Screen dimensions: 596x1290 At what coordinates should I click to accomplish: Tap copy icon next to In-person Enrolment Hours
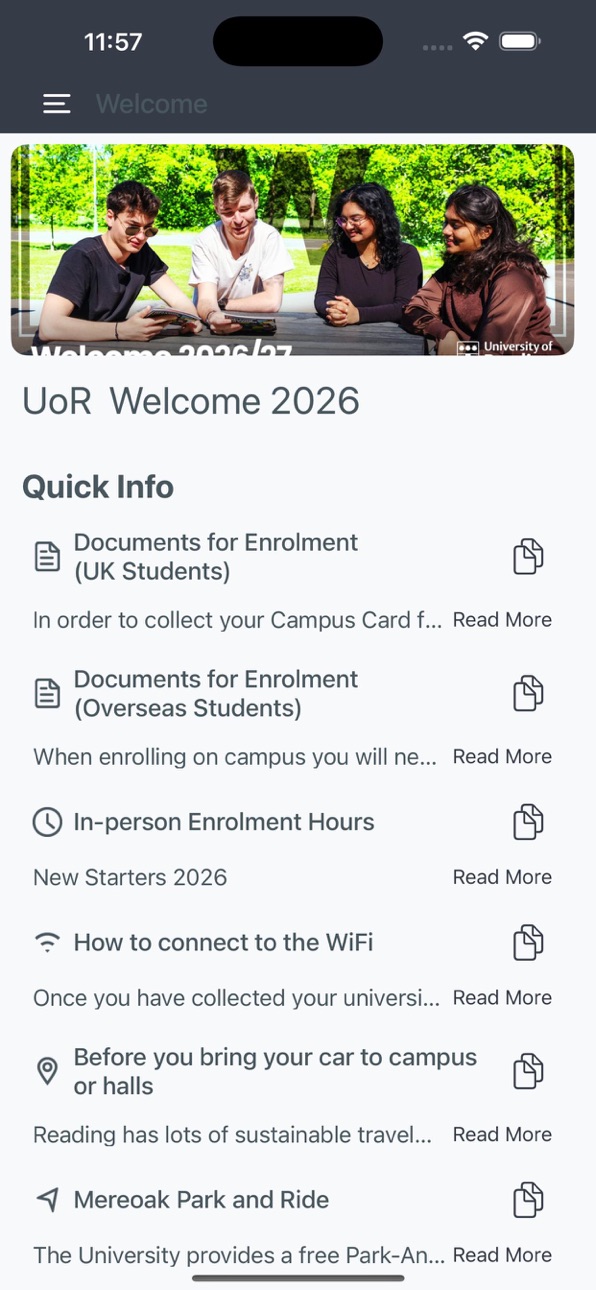[528, 822]
